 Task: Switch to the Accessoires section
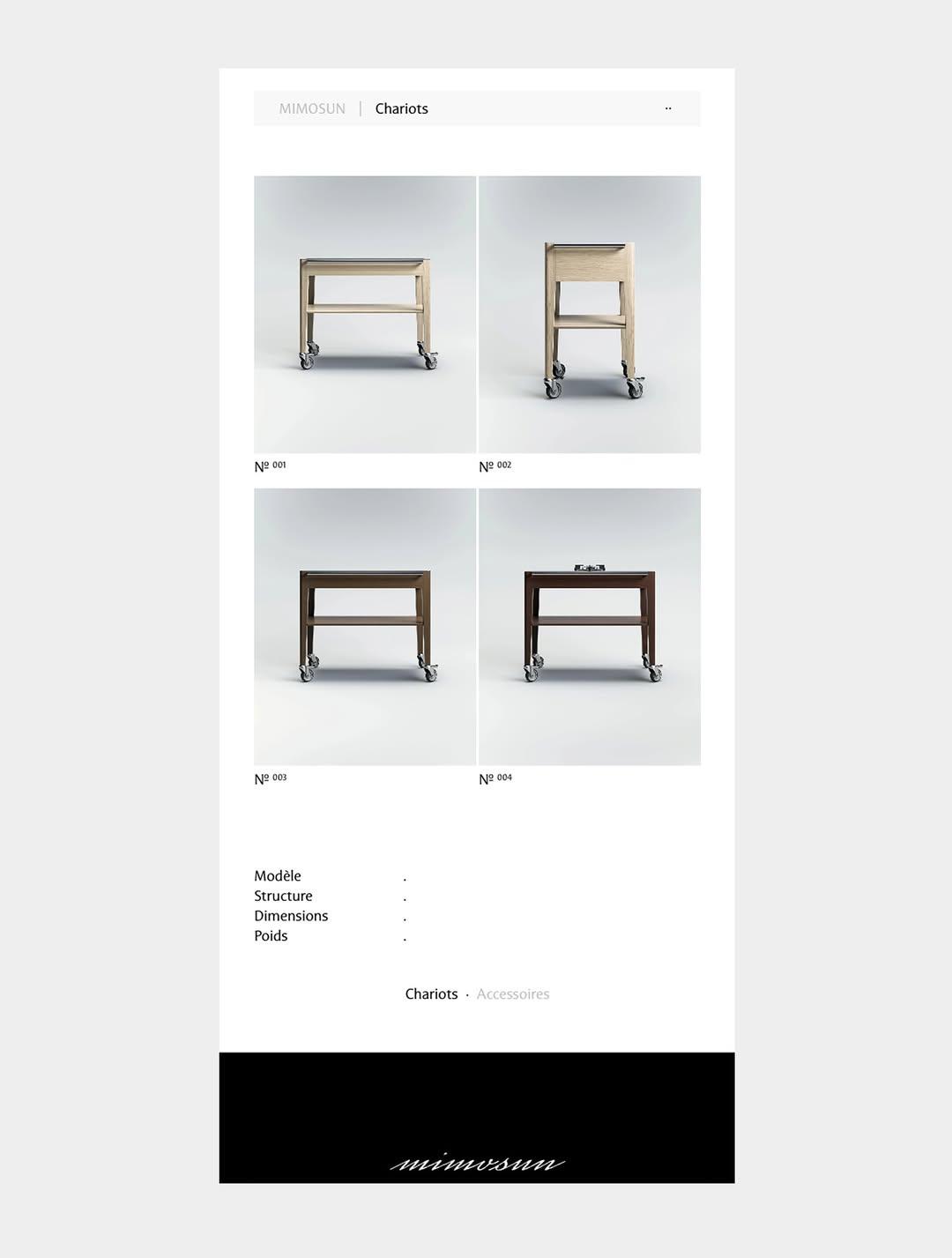(513, 994)
